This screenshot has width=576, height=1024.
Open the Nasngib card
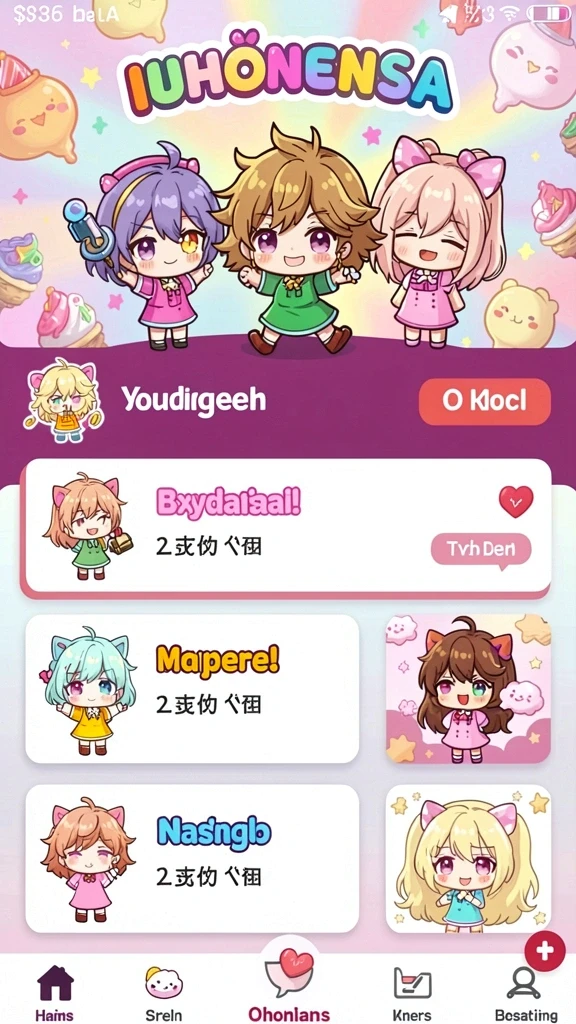click(192, 858)
